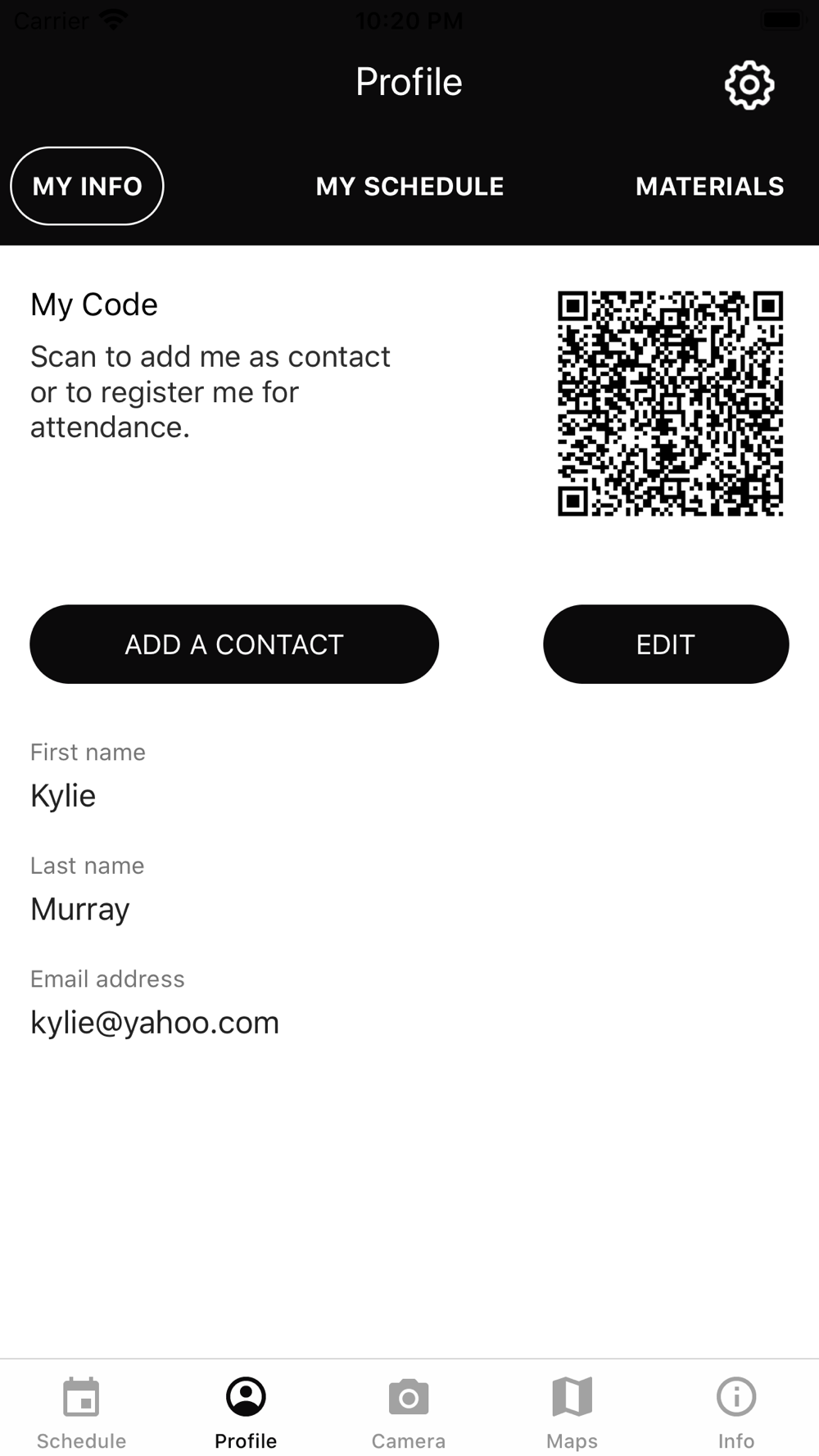Select the MY INFO tab
Image resolution: width=819 pixels, height=1456 pixels.
pyautogui.click(x=87, y=186)
